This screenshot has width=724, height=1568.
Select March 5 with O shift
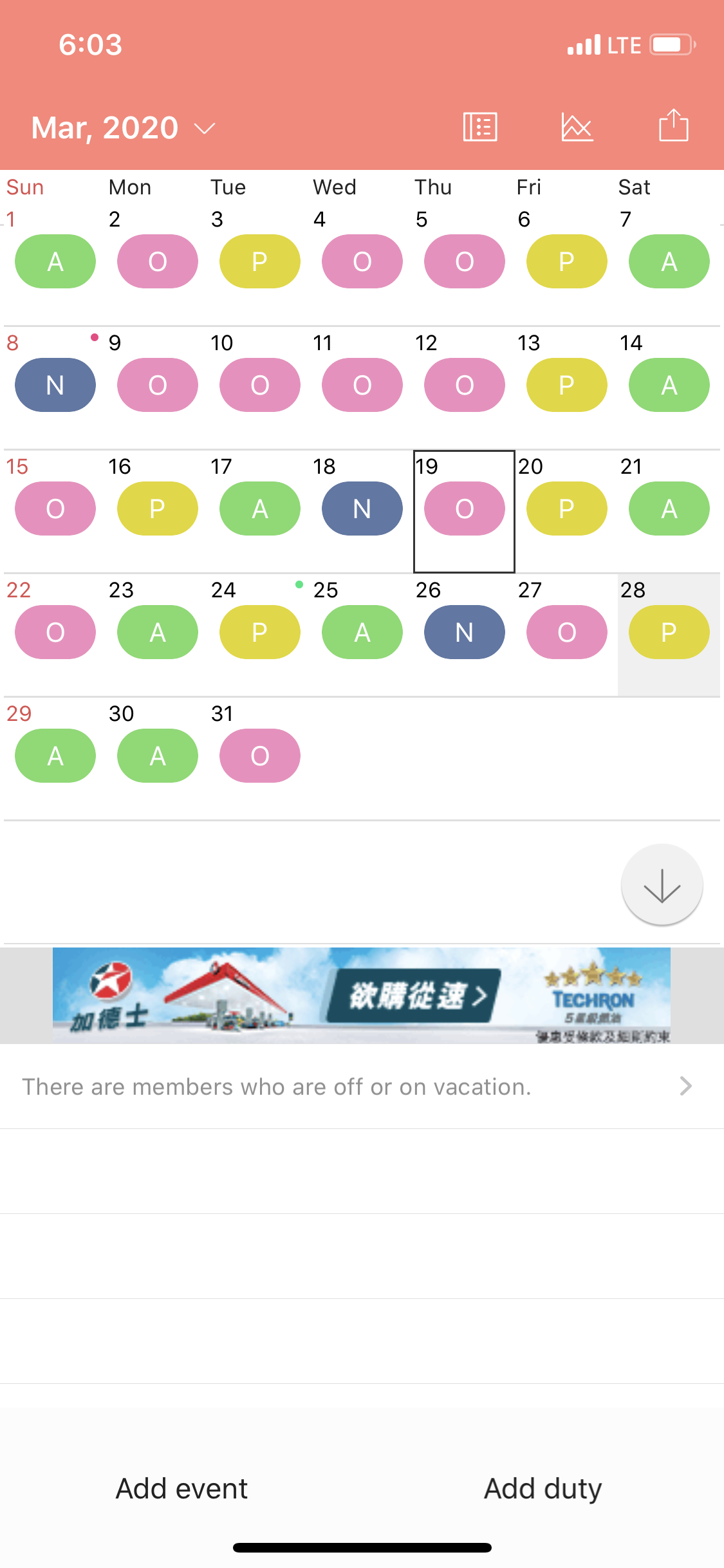[x=464, y=261]
